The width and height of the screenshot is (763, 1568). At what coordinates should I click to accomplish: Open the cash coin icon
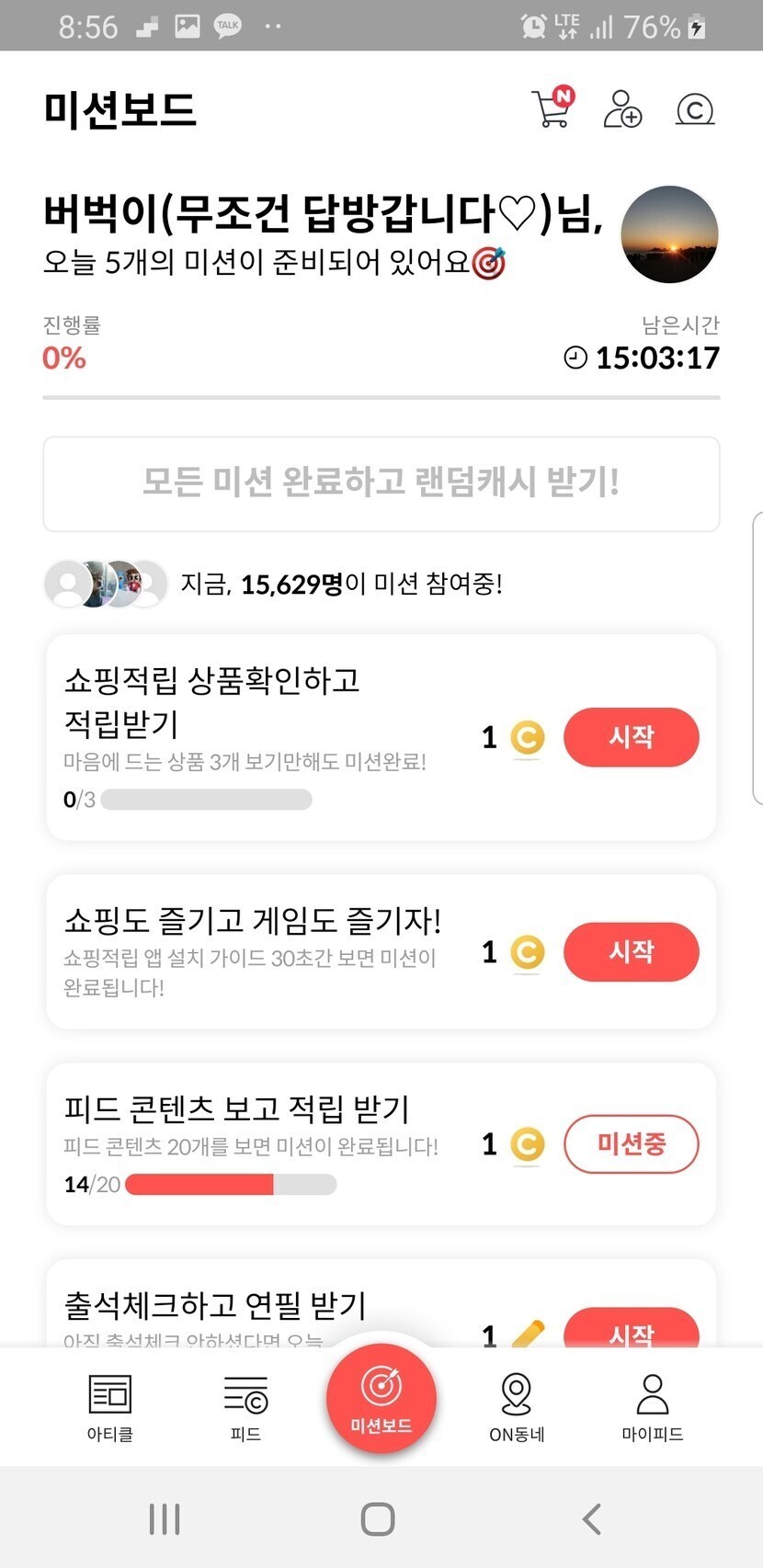695,109
